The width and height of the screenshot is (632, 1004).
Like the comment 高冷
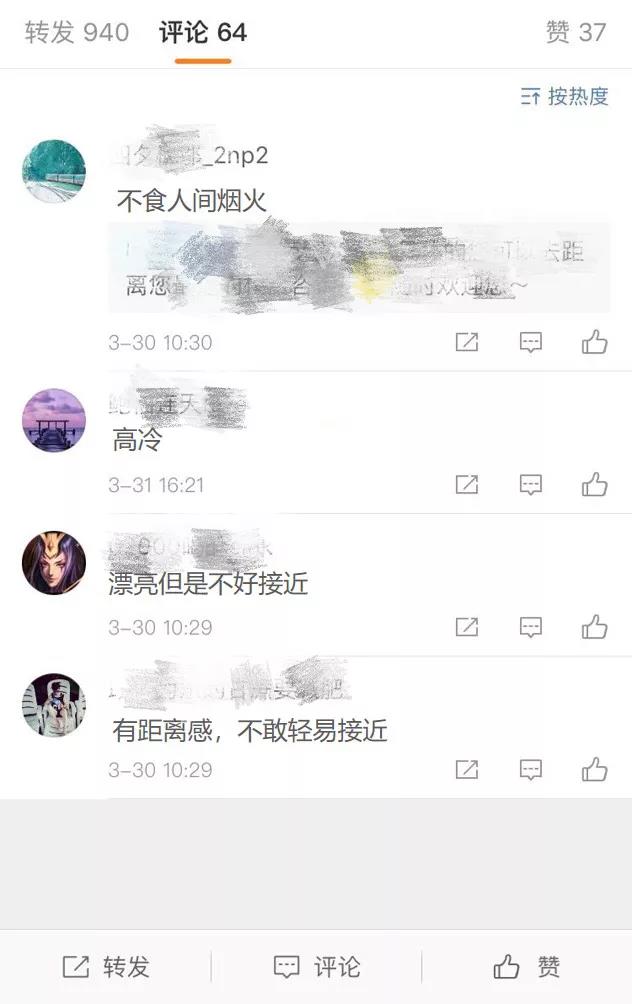point(595,485)
